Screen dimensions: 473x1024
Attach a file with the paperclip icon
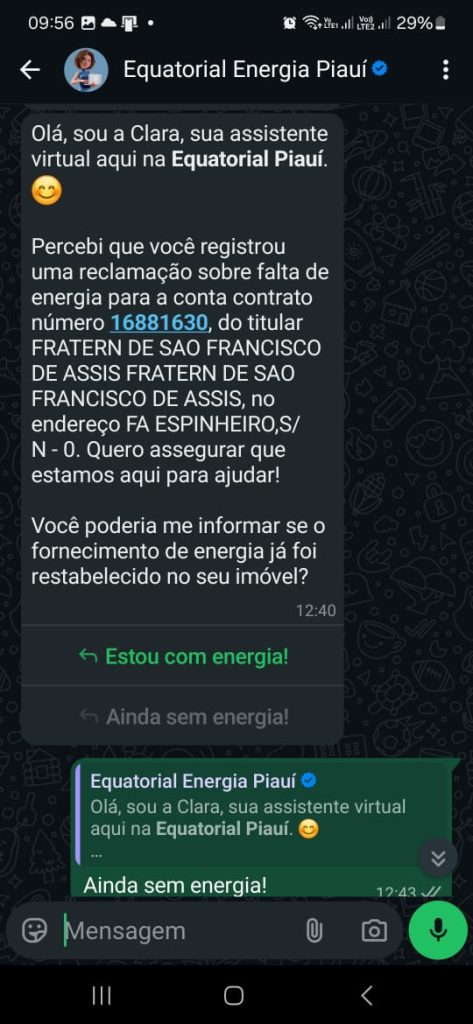point(314,931)
